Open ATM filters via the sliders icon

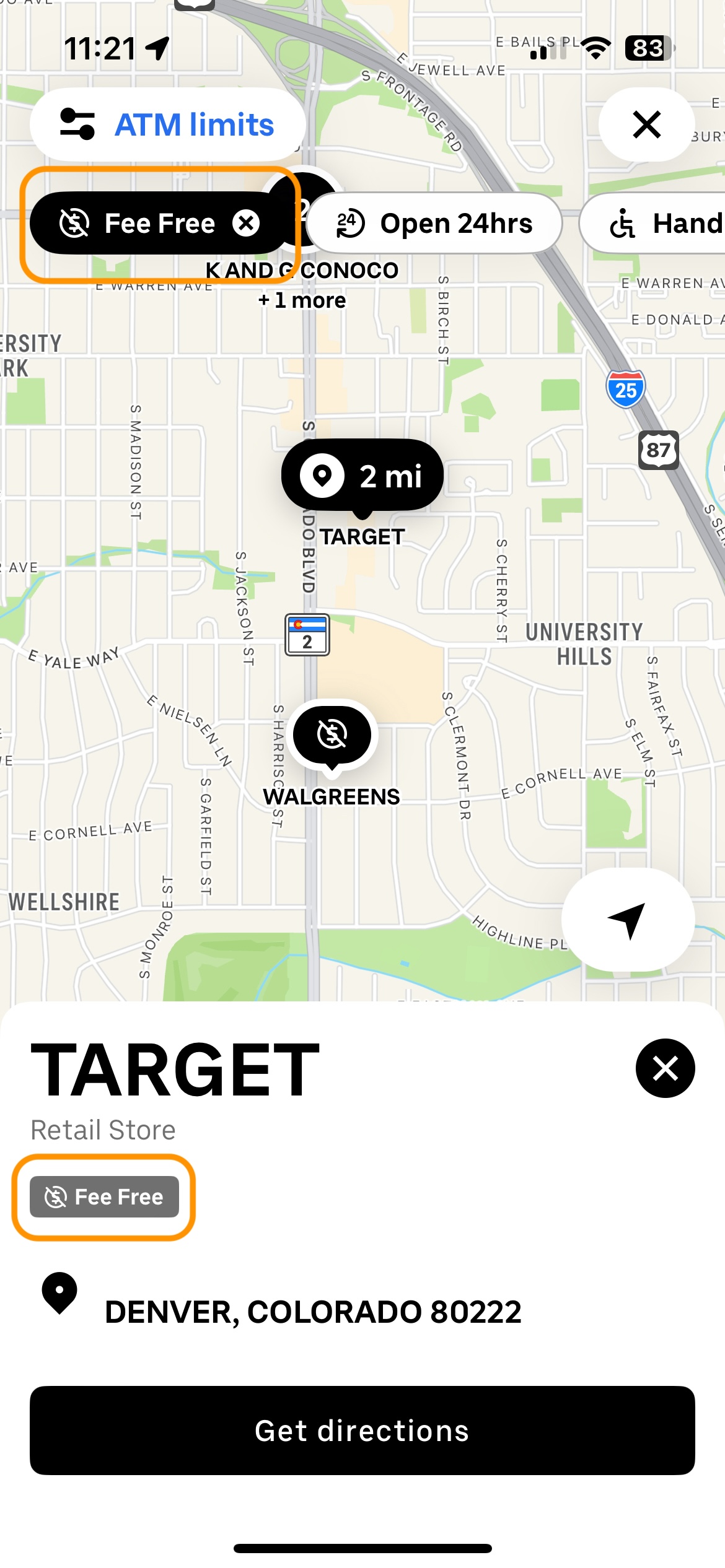(x=77, y=124)
